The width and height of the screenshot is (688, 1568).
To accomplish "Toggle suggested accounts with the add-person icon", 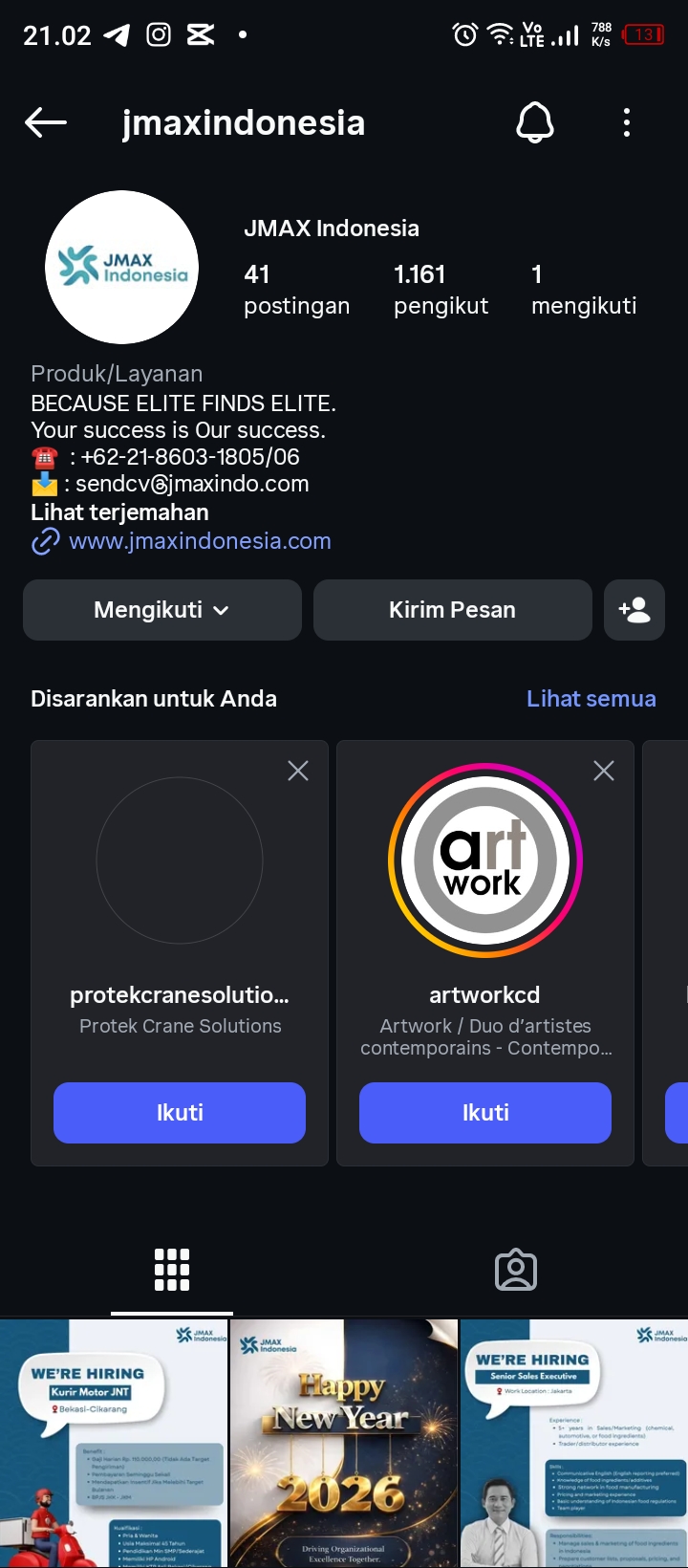I will point(634,610).
